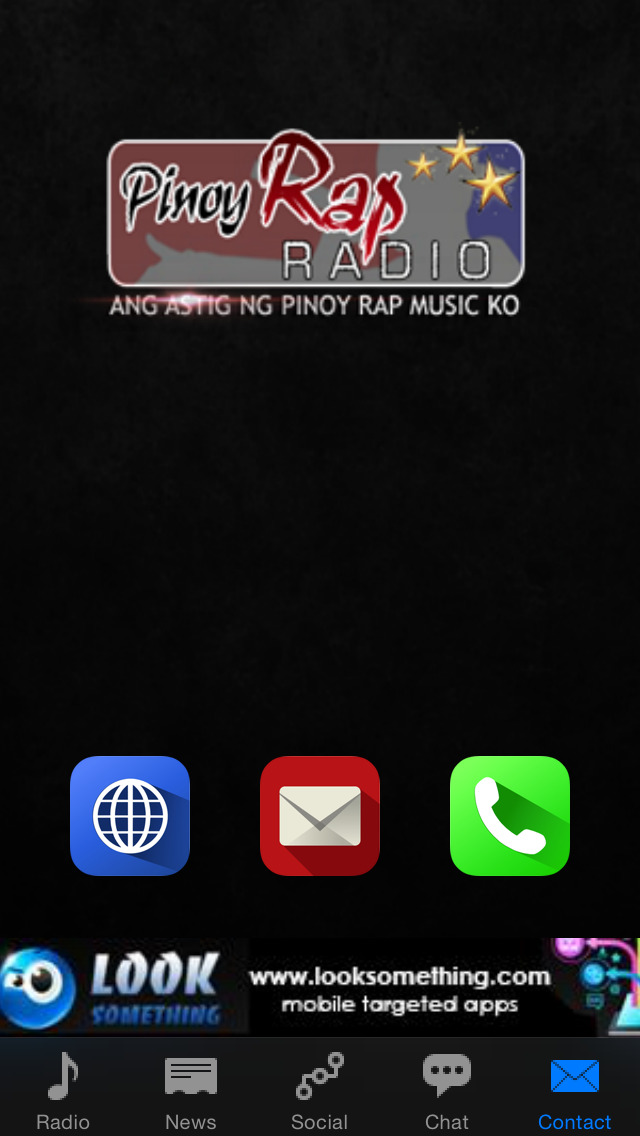
Task: Call the station using the phone icon
Action: point(510,816)
